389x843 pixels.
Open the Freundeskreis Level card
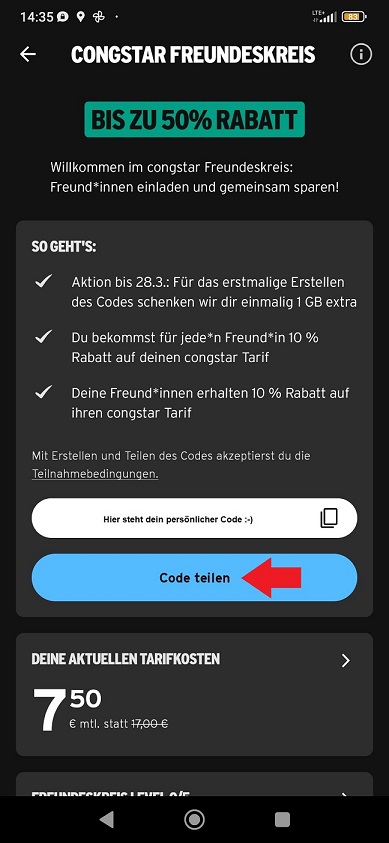pos(194,785)
